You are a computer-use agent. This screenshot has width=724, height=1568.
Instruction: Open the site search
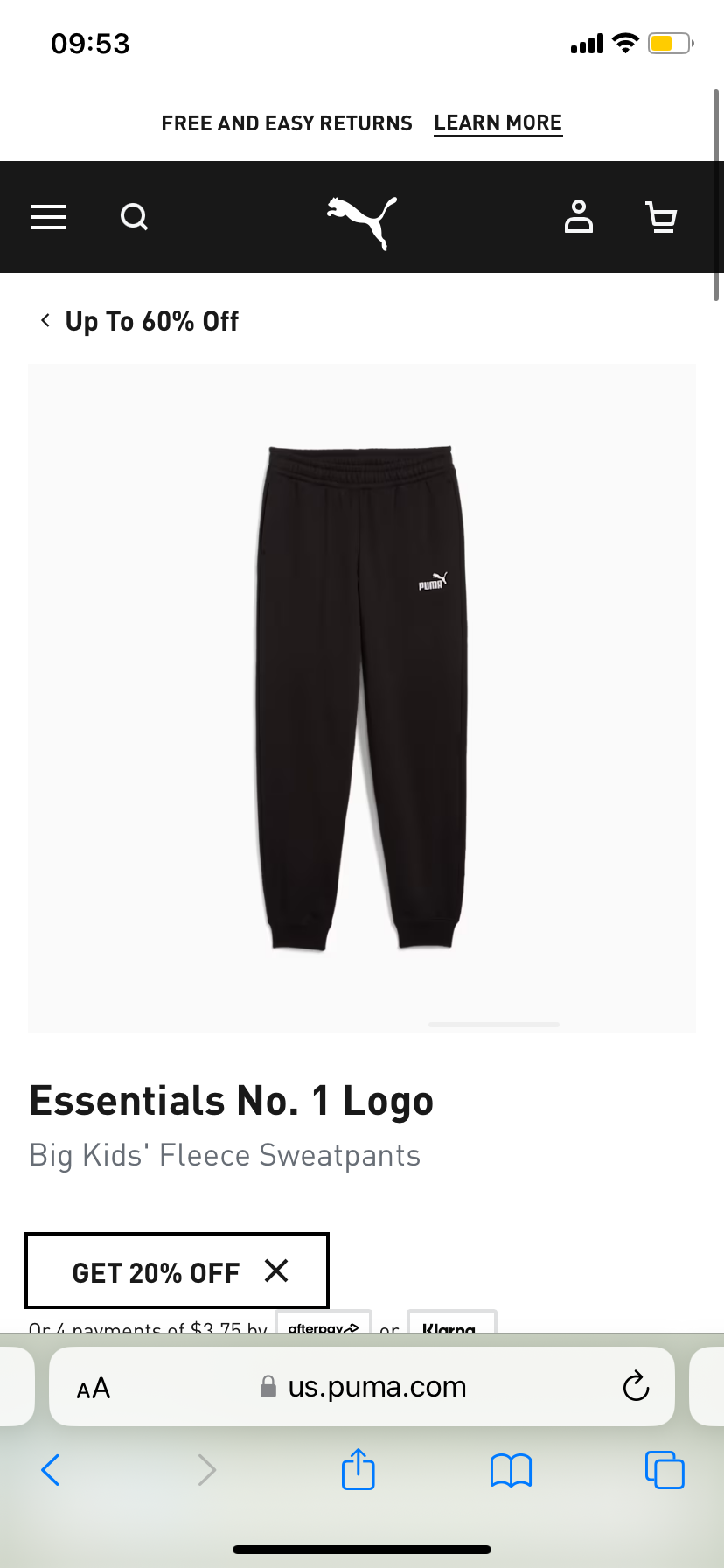(134, 216)
